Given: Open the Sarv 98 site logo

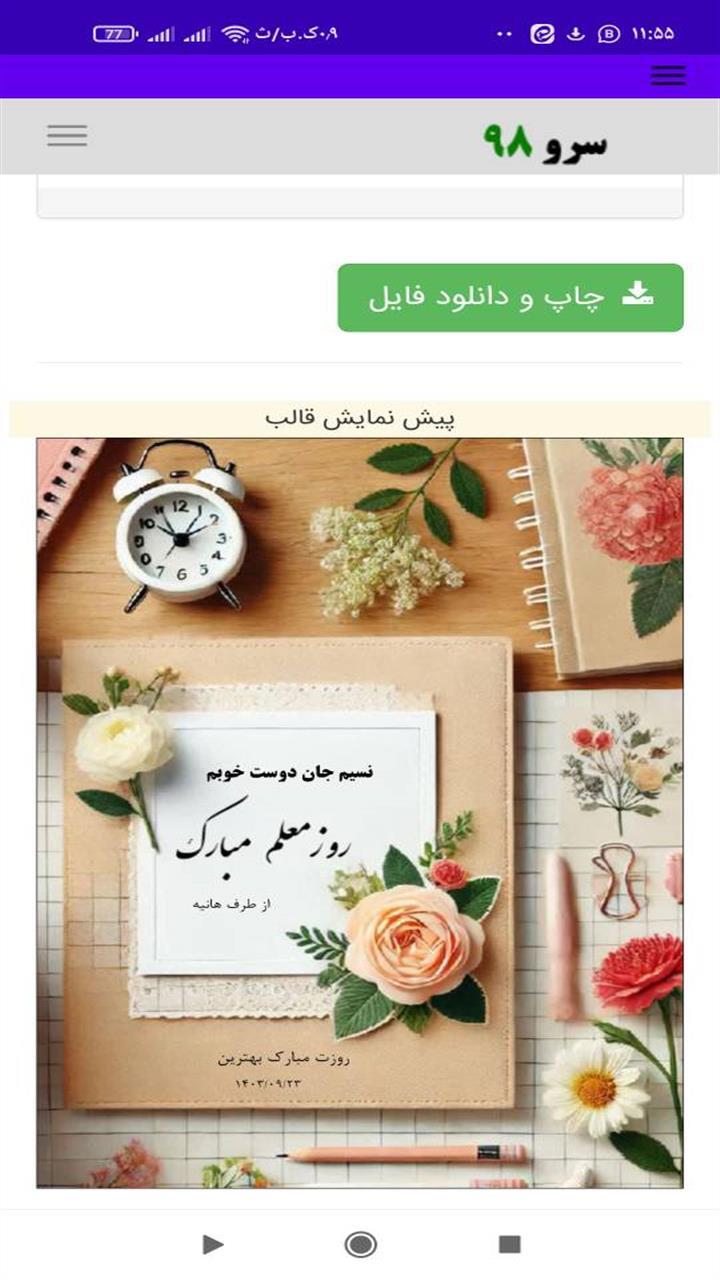Looking at the screenshot, I should click(x=545, y=143).
